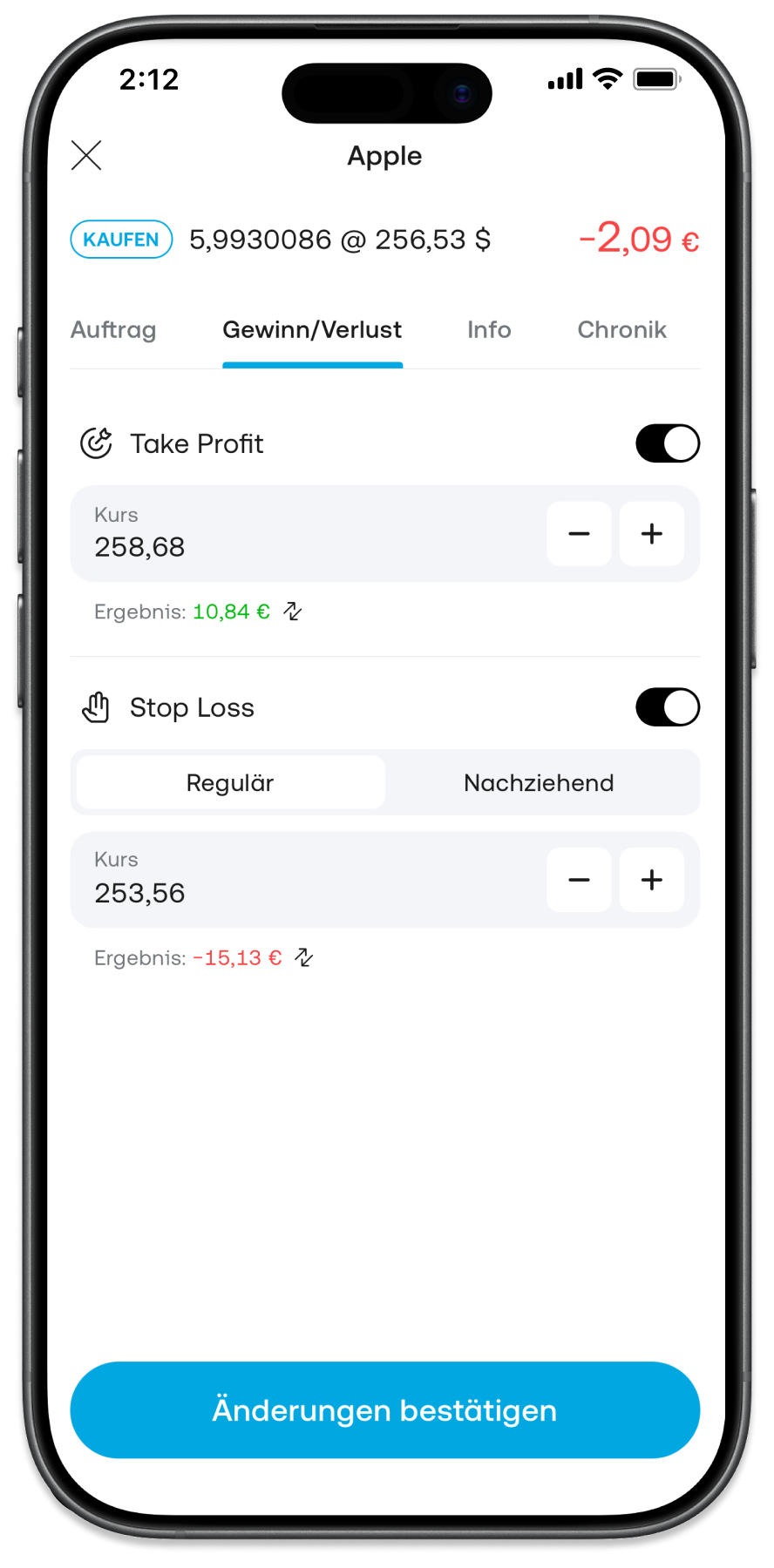
Task: Decrease the Stop Loss Kurs value
Action: [x=579, y=880]
